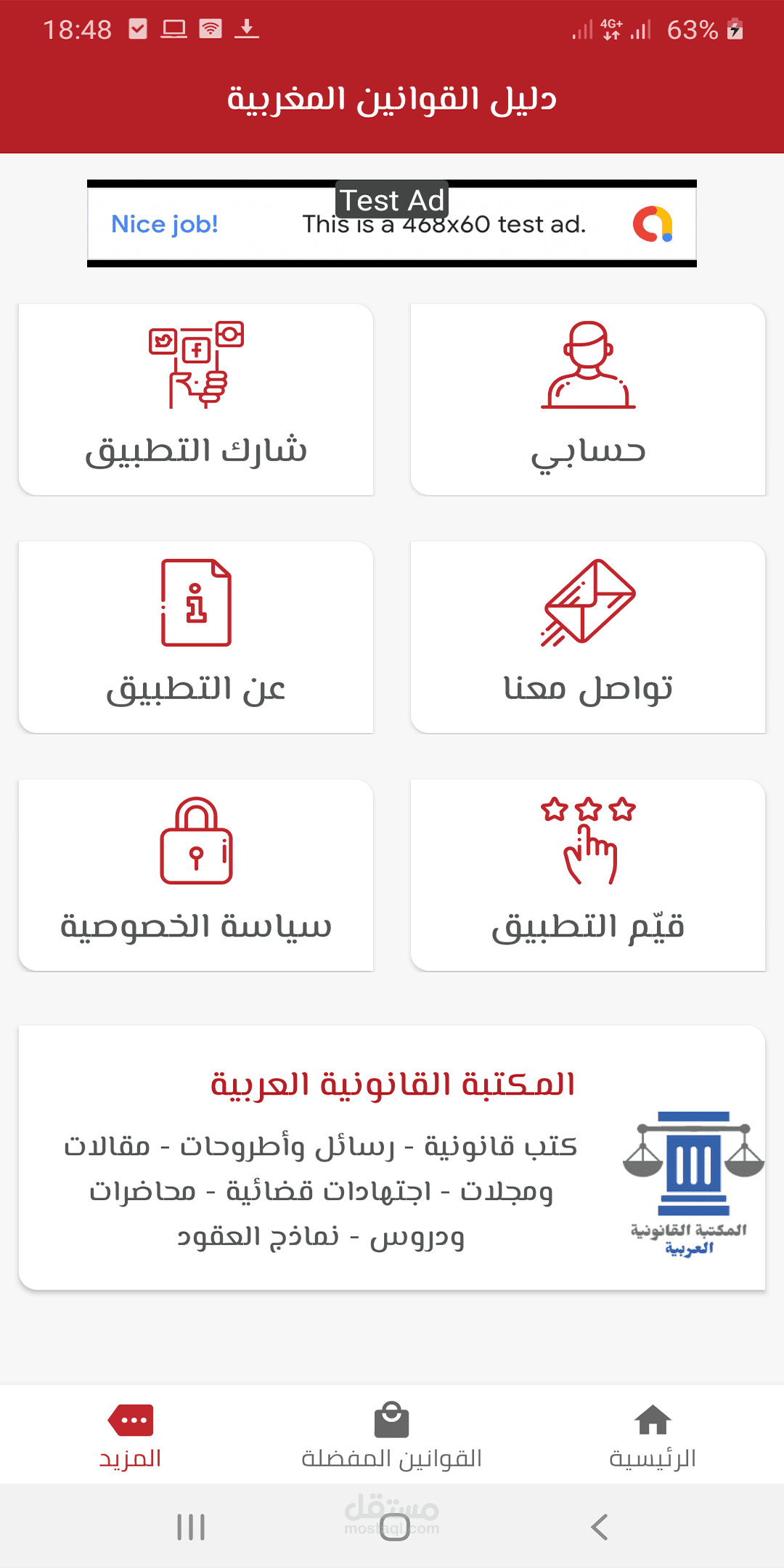Select the home icon for الرئيسية
This screenshot has width=784, height=1568.
point(652,1419)
